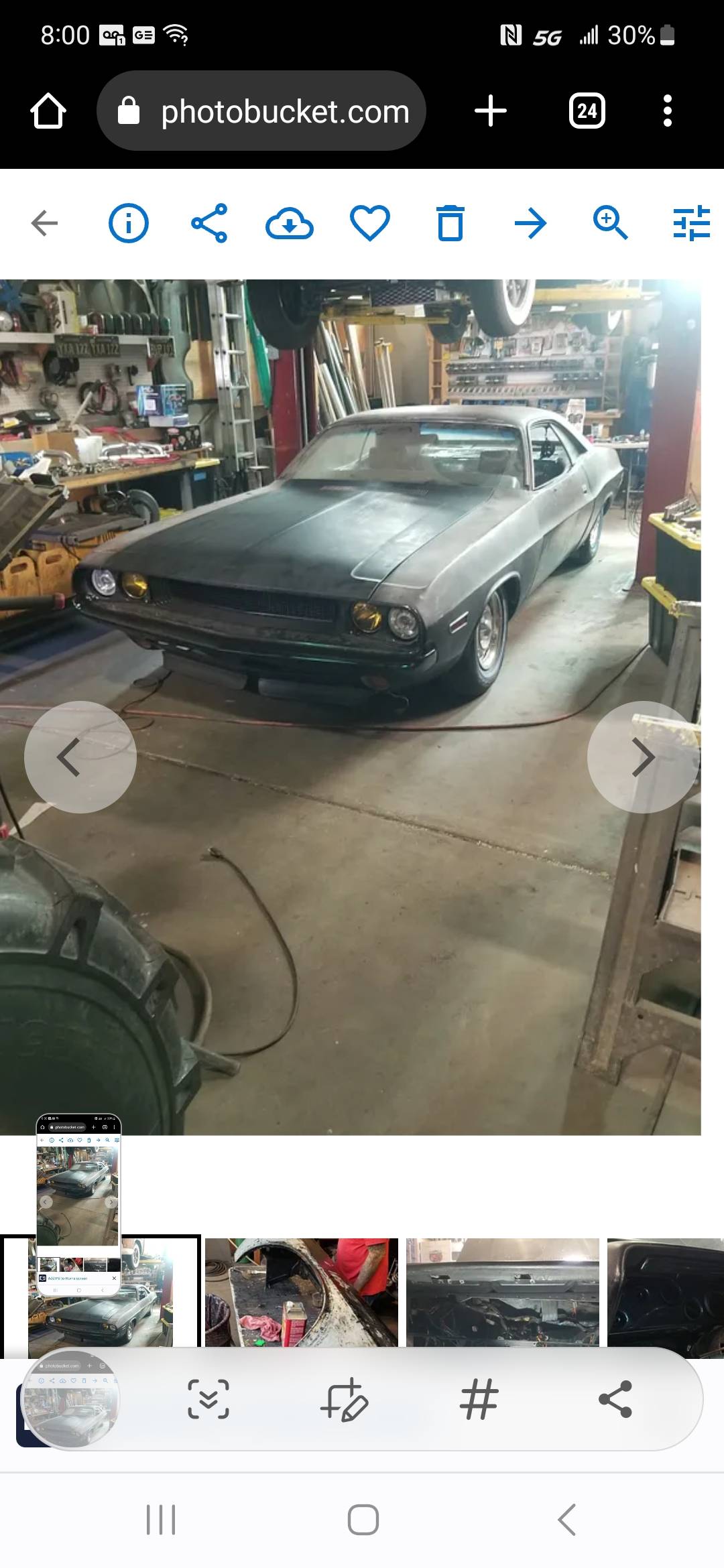
Task: Zoom in with the magnifier icon
Action: 611,223
